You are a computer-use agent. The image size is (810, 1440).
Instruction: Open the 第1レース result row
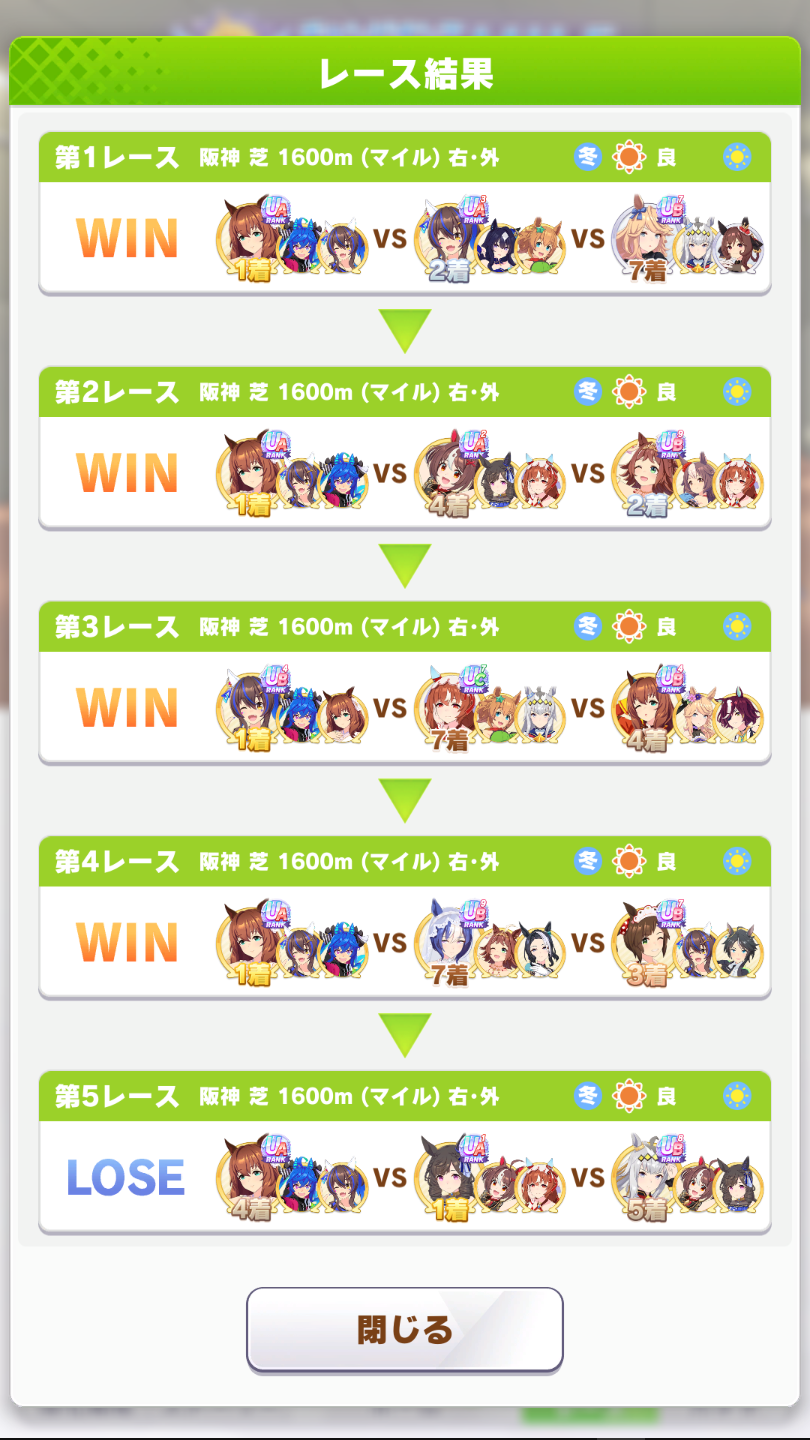[x=405, y=213]
